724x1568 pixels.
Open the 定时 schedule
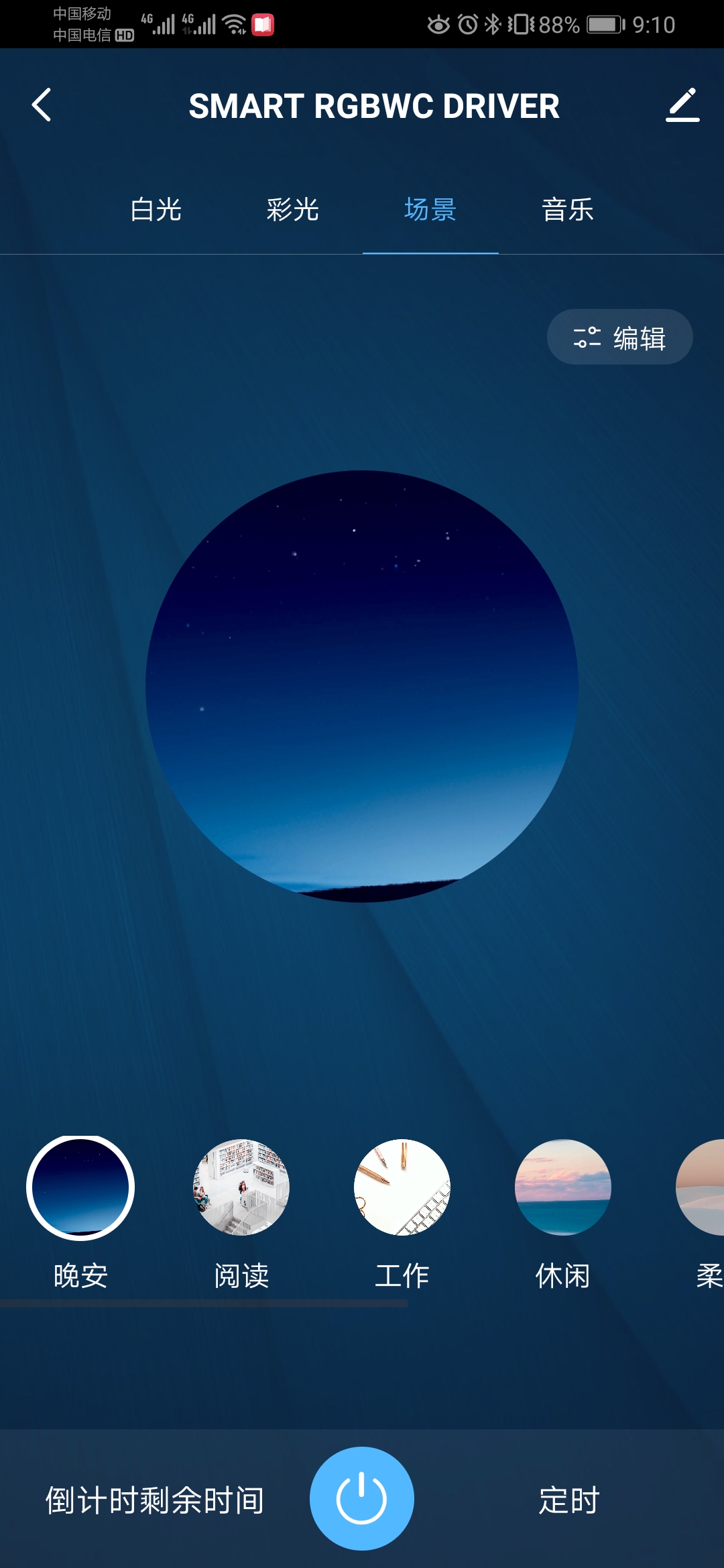click(568, 1500)
